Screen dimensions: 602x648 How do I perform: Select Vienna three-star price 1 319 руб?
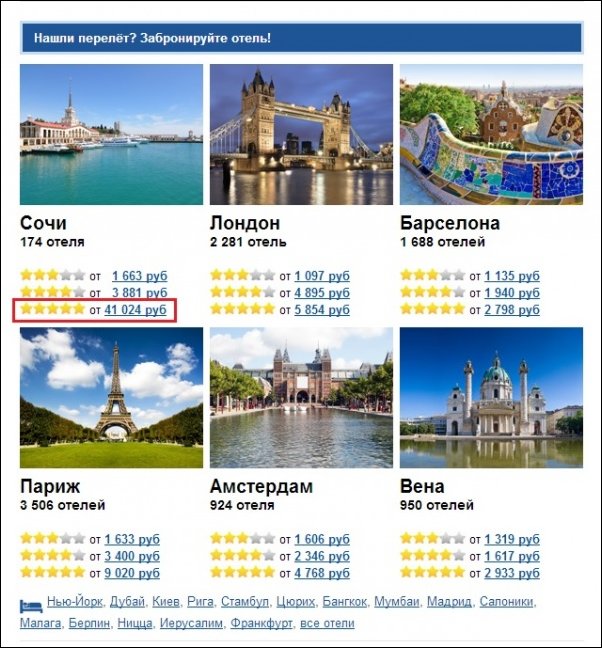(512, 538)
